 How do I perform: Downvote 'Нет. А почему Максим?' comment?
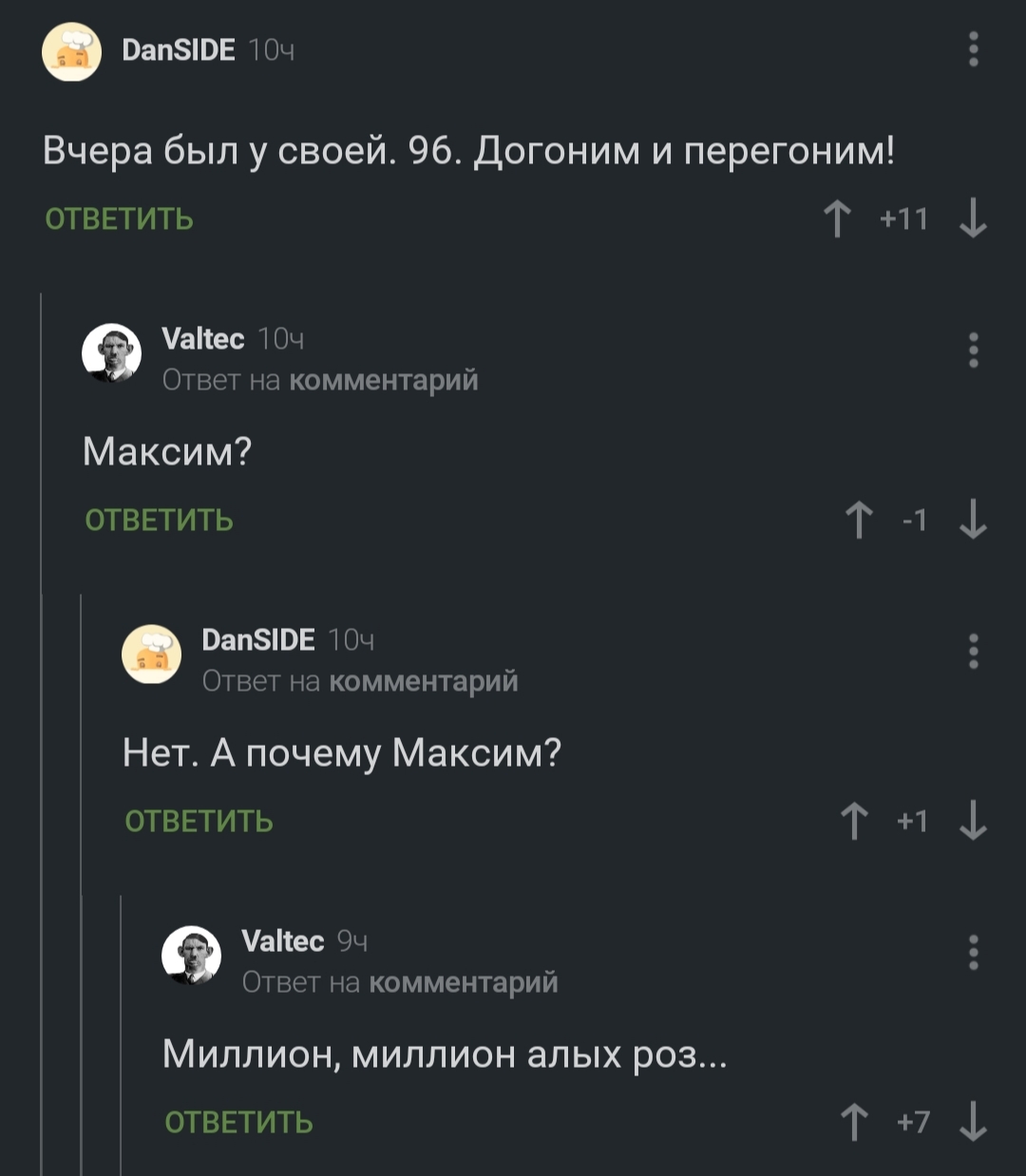(x=973, y=822)
